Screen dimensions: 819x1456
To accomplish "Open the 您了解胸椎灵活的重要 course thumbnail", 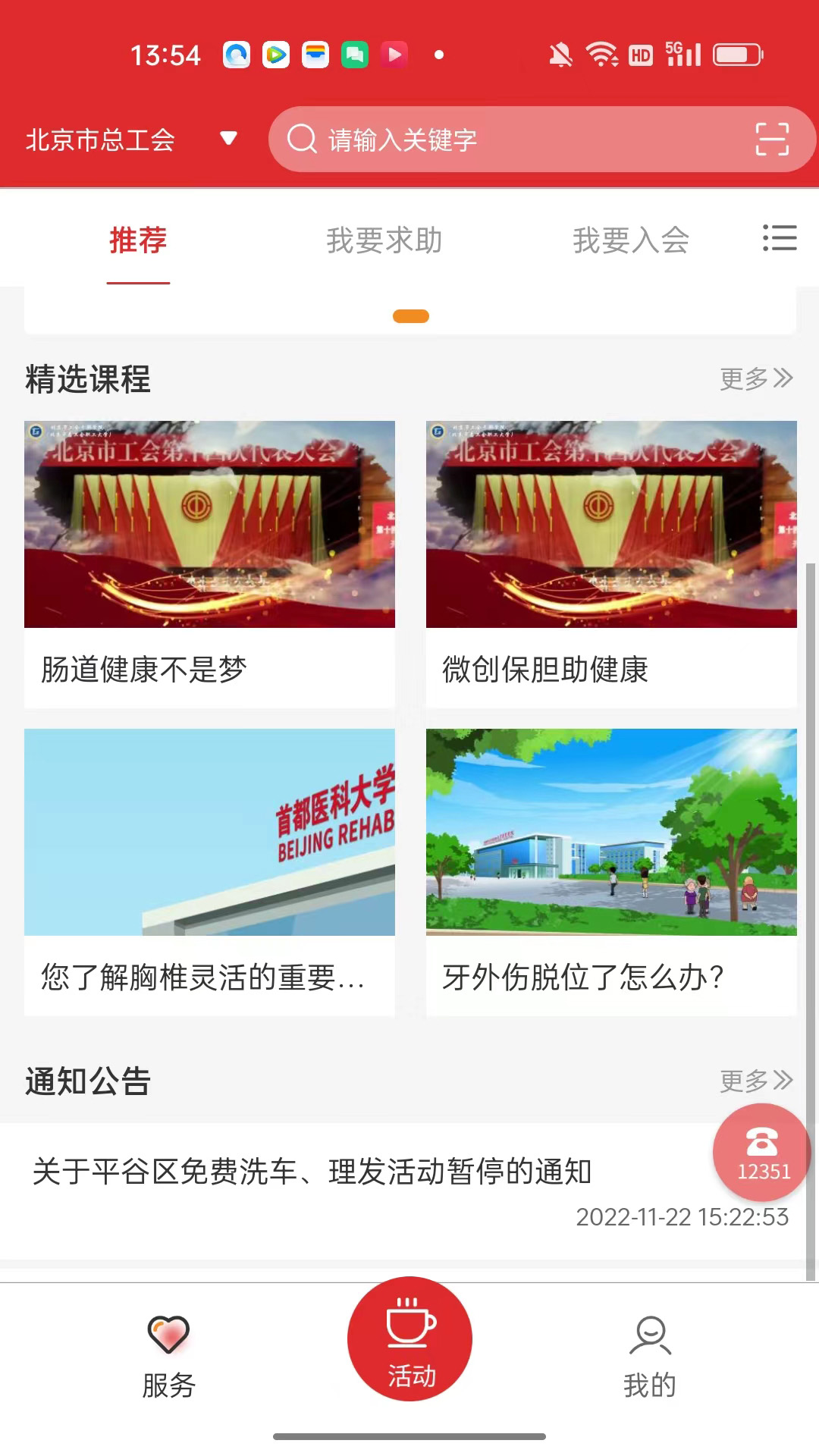I will point(209,834).
